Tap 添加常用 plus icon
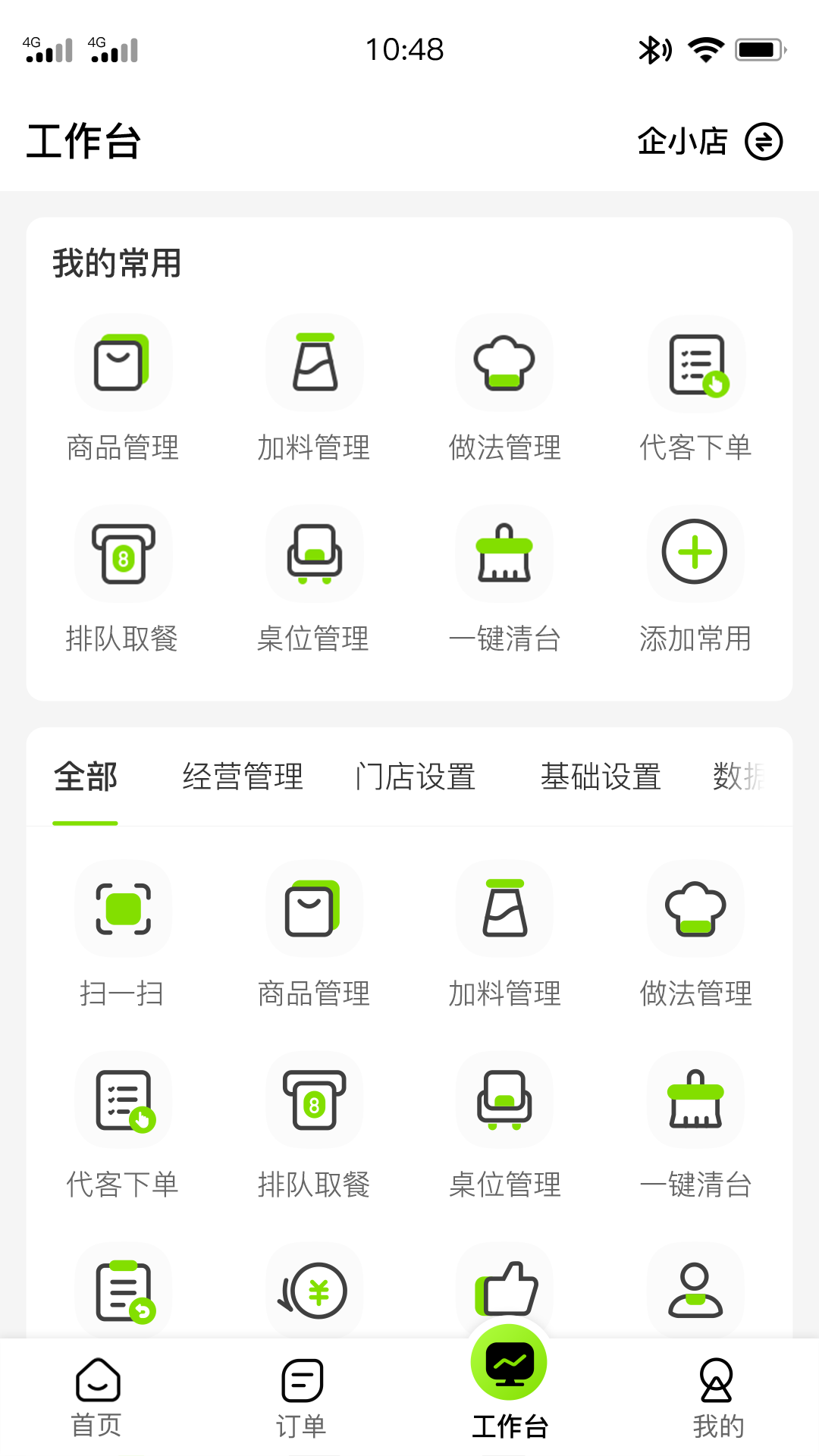Image resolution: width=819 pixels, height=1456 pixels. click(695, 554)
